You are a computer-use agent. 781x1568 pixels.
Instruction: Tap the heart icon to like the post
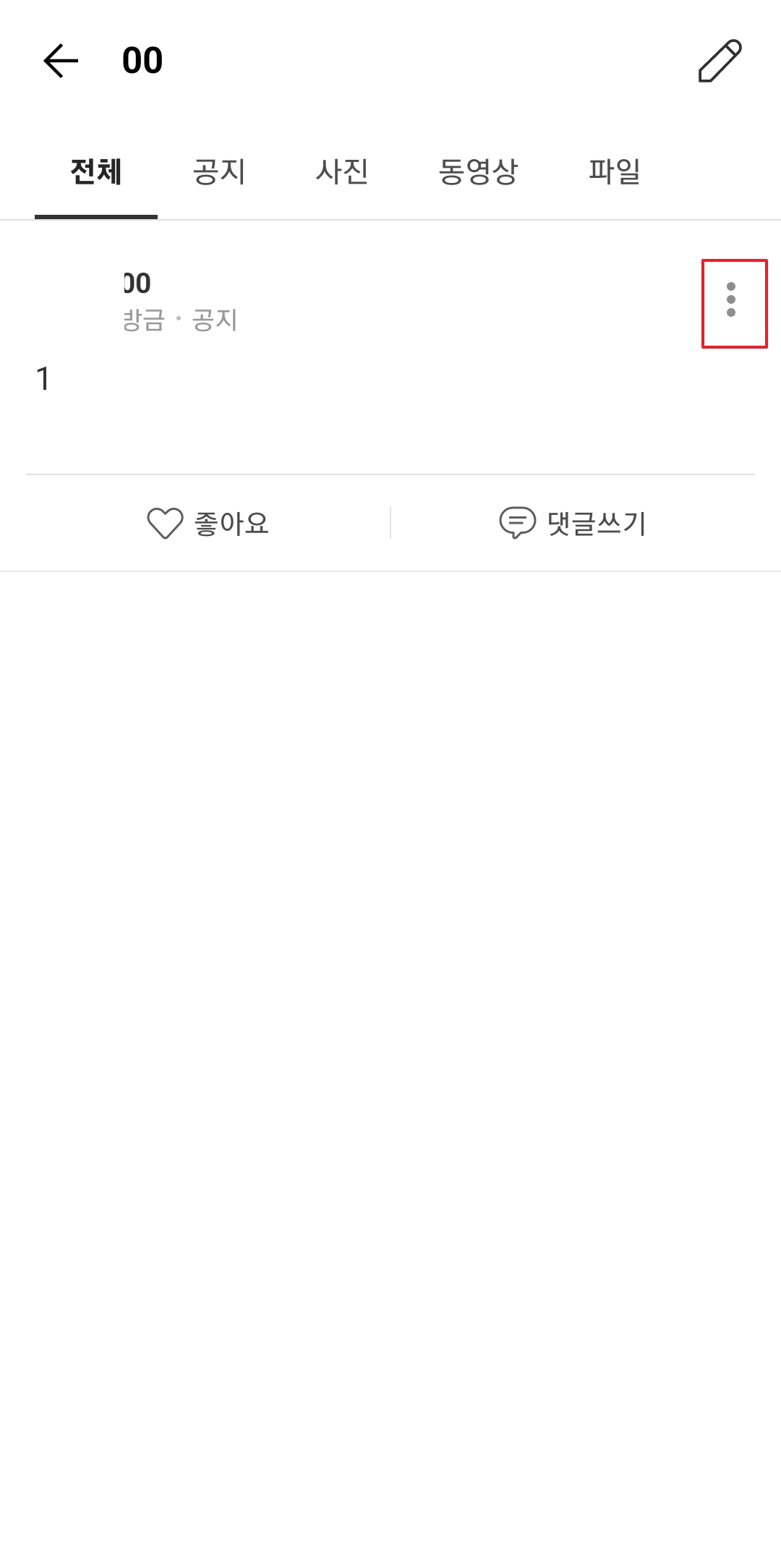(x=166, y=524)
